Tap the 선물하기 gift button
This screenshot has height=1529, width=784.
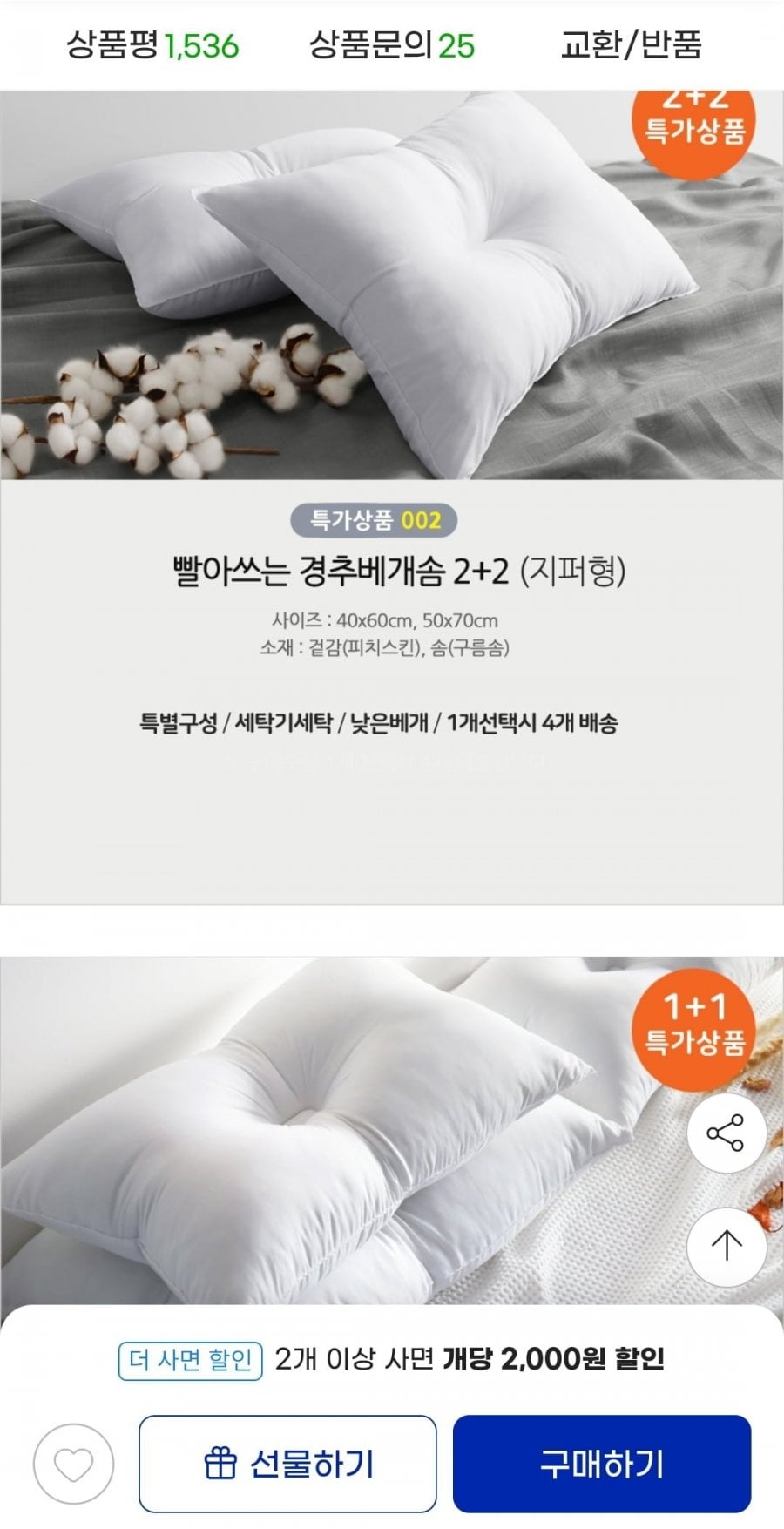(x=287, y=1465)
